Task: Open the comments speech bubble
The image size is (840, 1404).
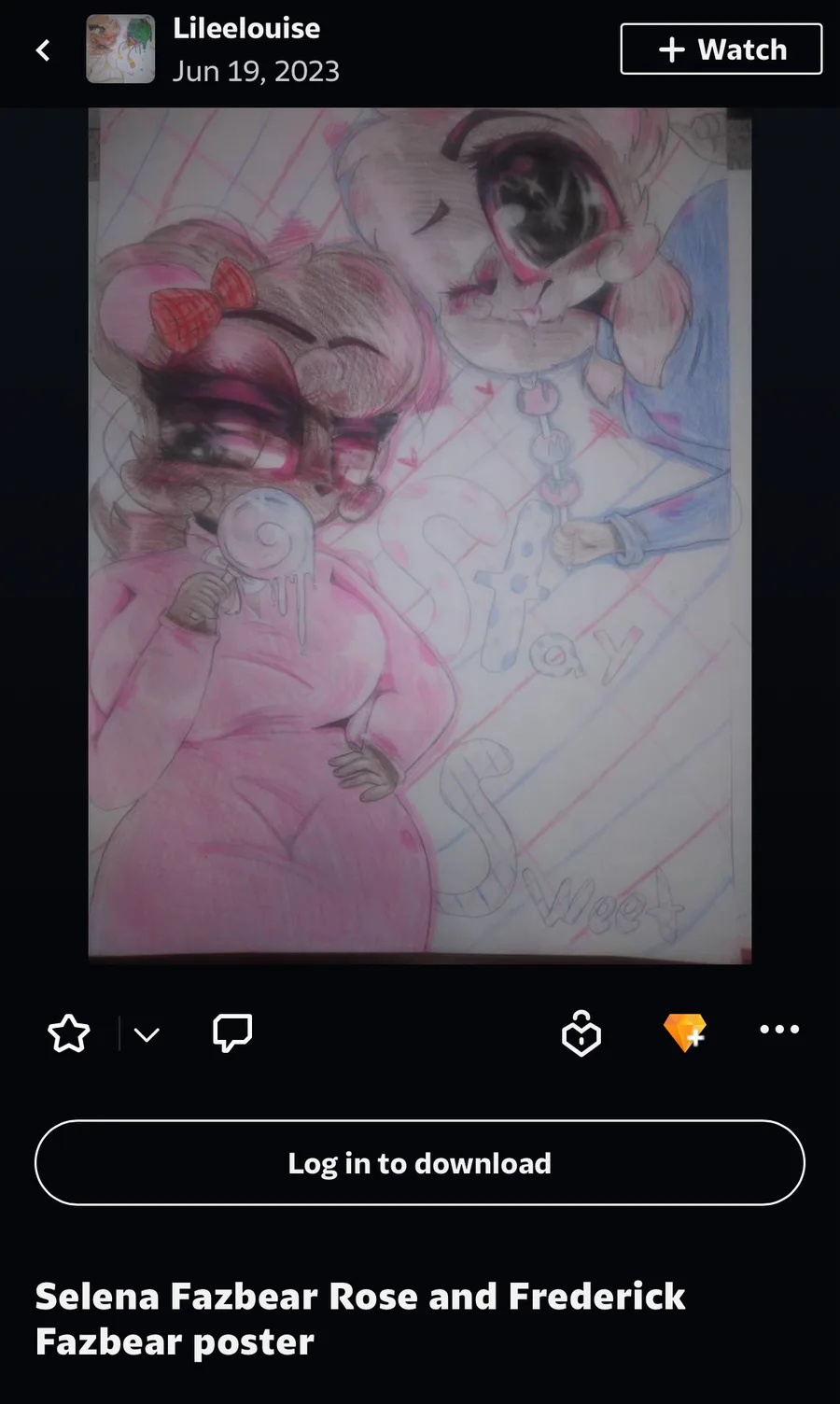Action: (x=232, y=1032)
